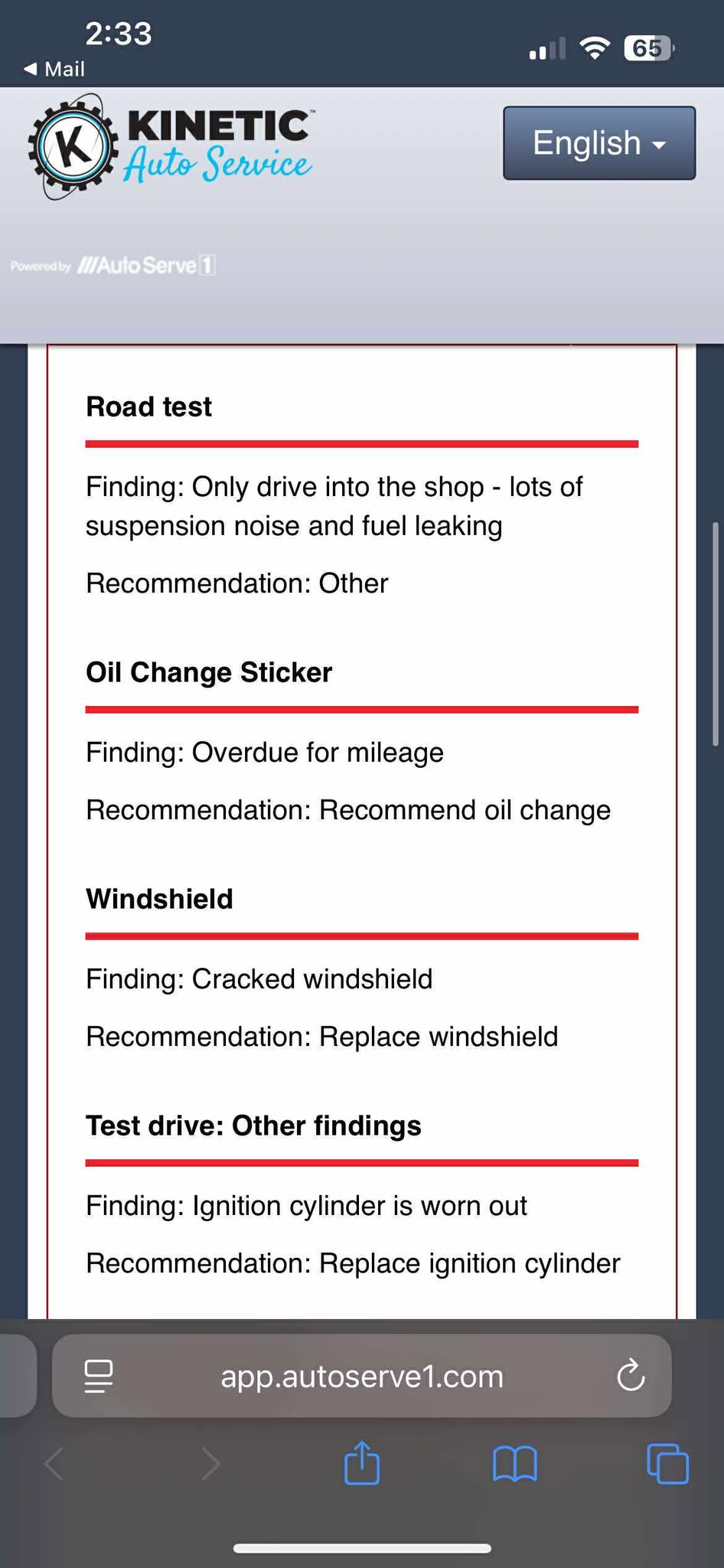Open the English language dropdown

point(598,143)
